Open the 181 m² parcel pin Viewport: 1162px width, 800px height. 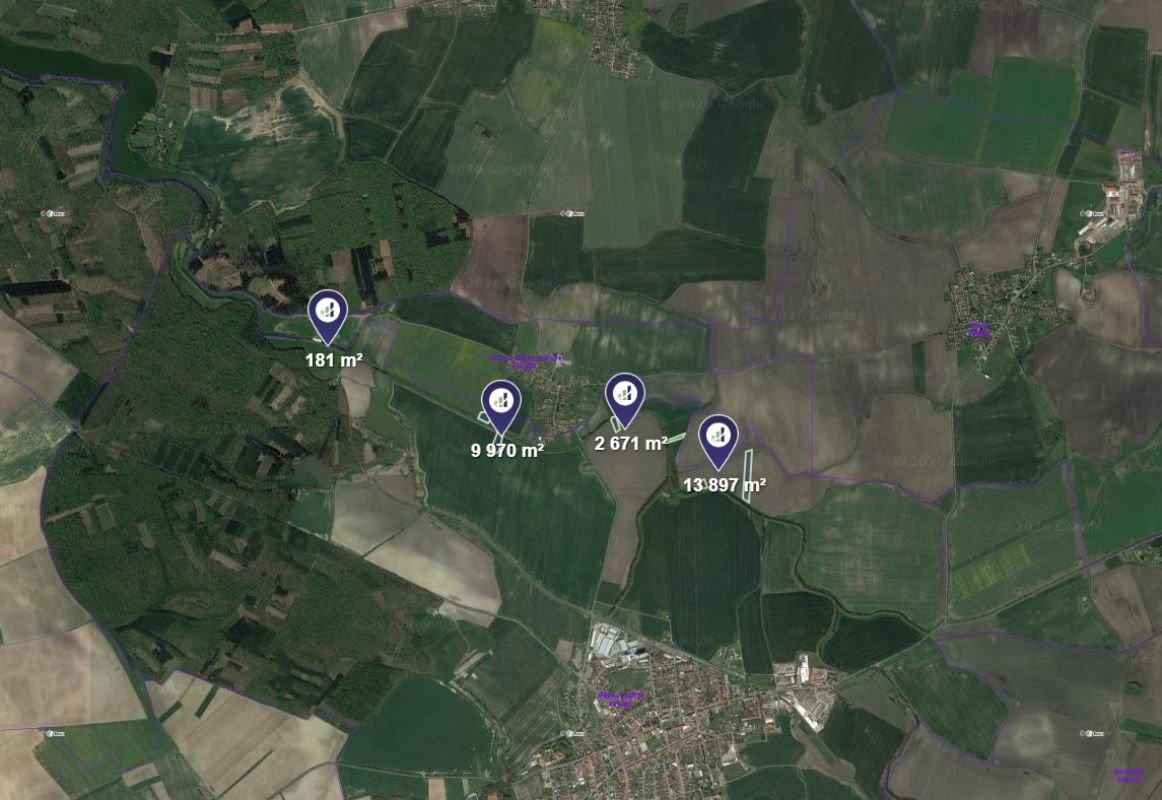pos(327,312)
